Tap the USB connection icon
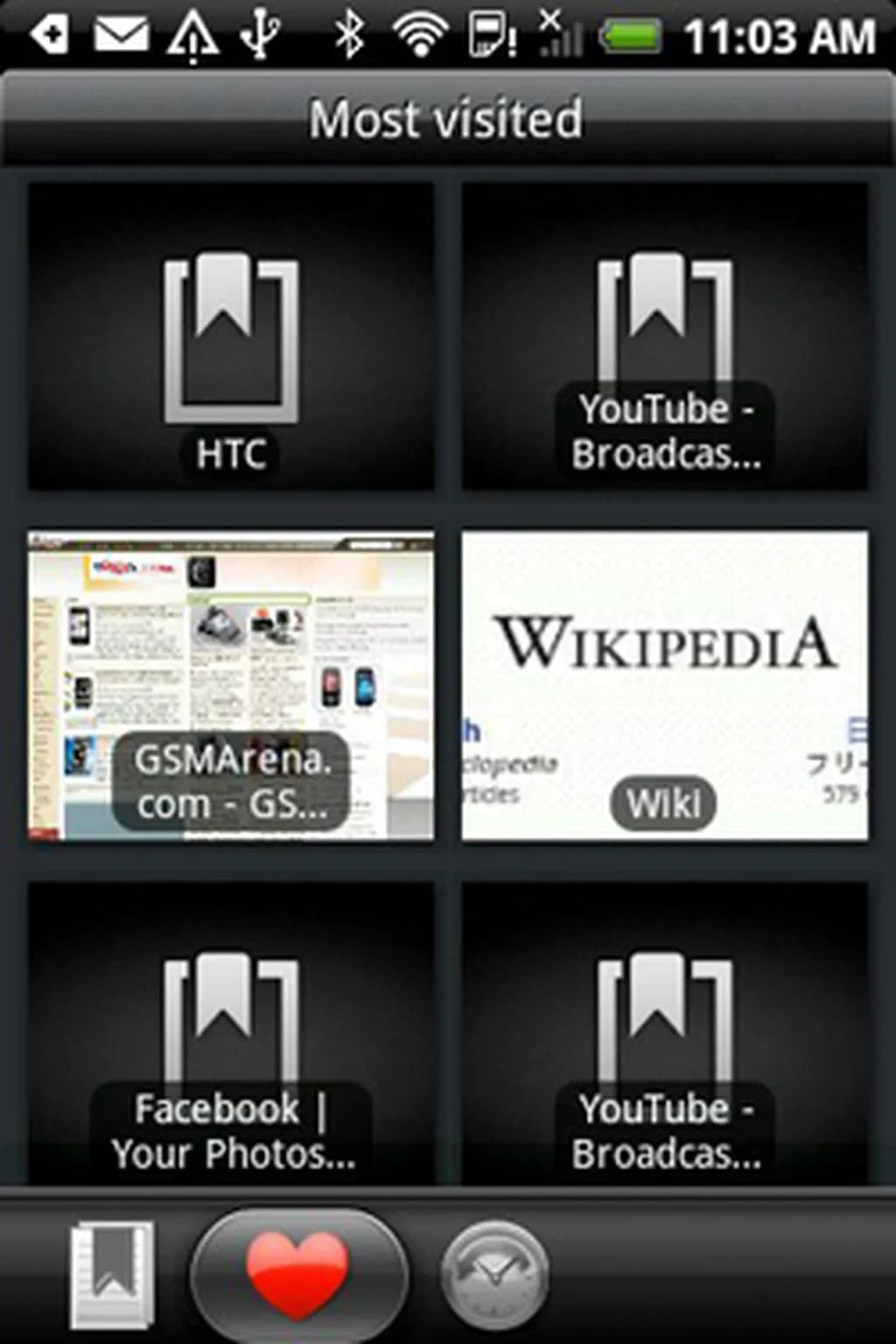 (258, 33)
